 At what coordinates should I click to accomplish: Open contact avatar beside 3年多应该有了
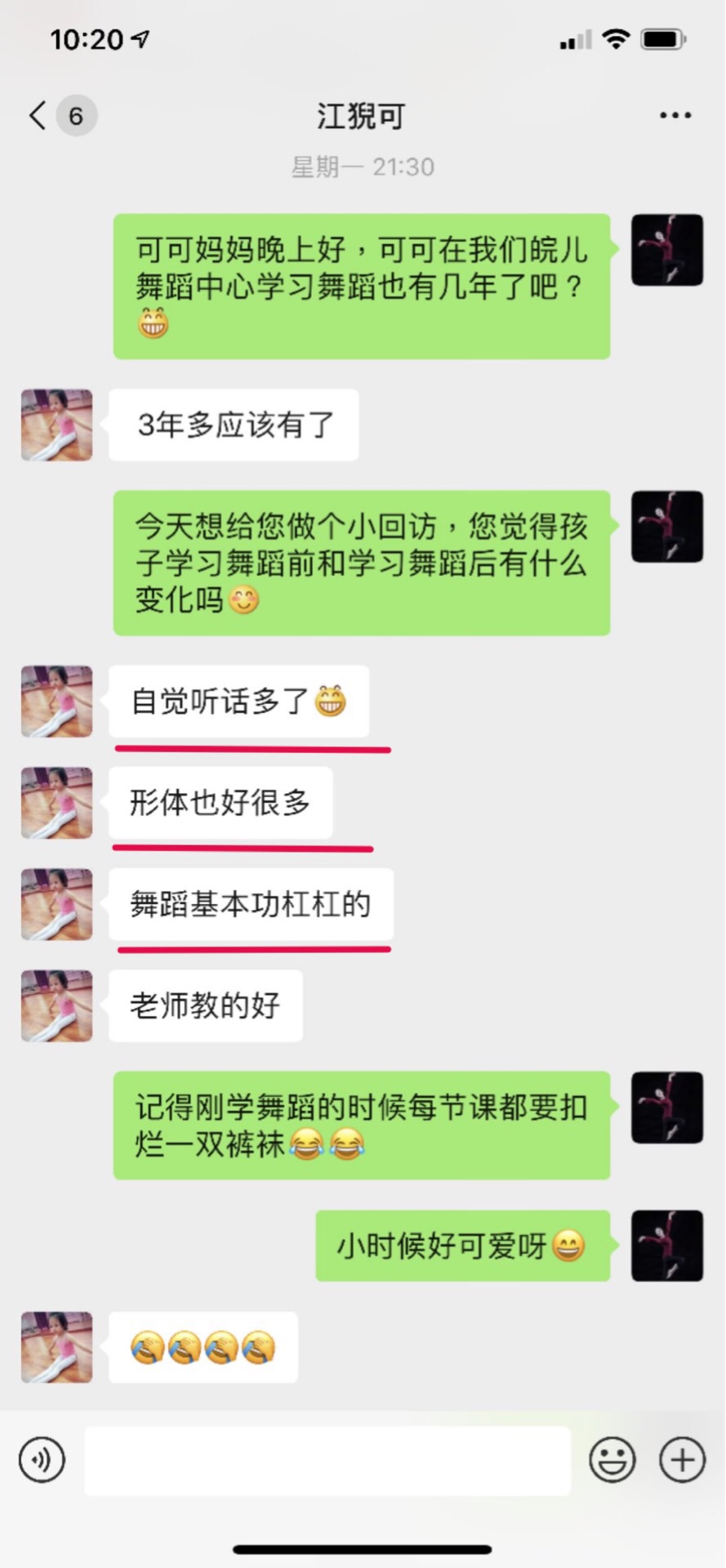coord(56,425)
